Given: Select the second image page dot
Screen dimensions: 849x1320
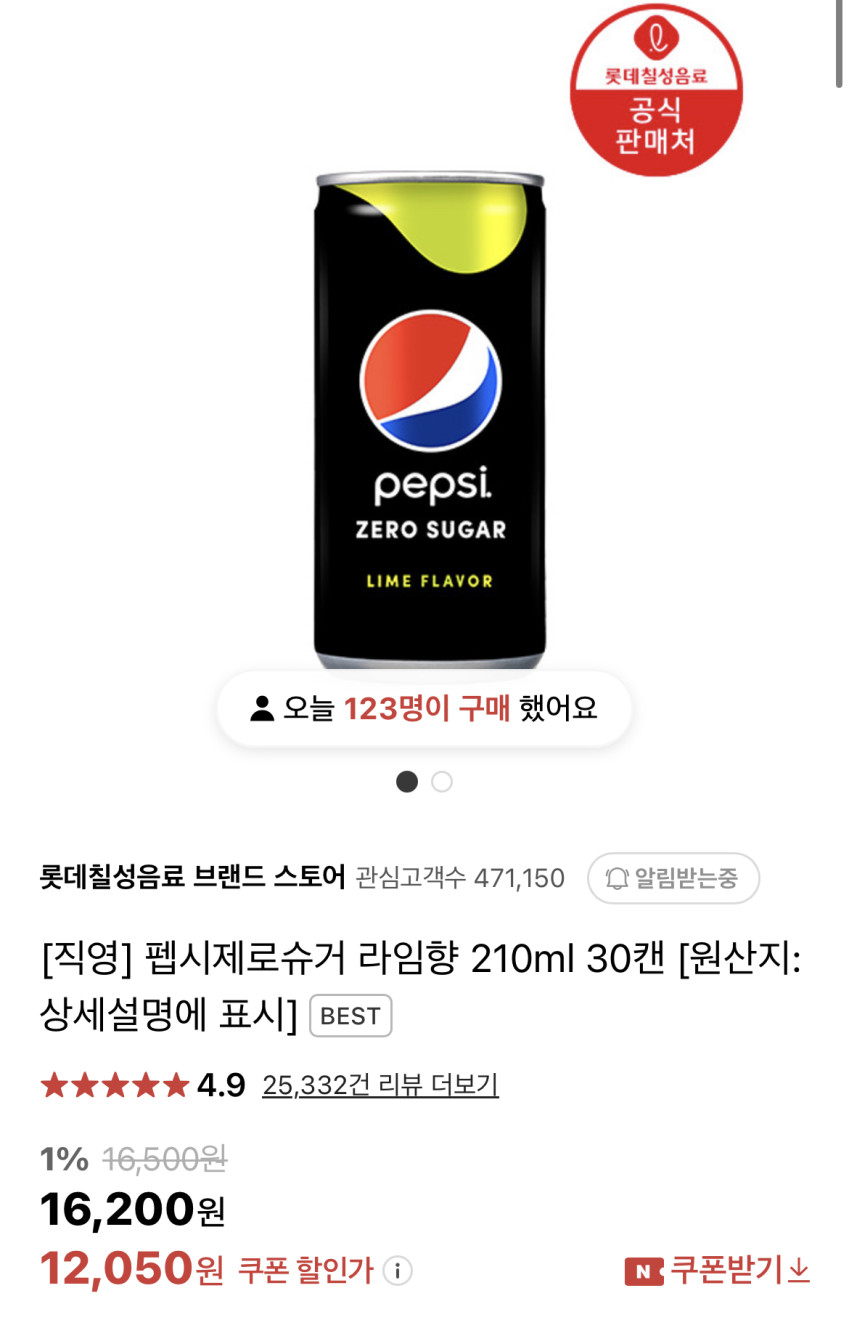Looking at the screenshot, I should [x=442, y=782].
